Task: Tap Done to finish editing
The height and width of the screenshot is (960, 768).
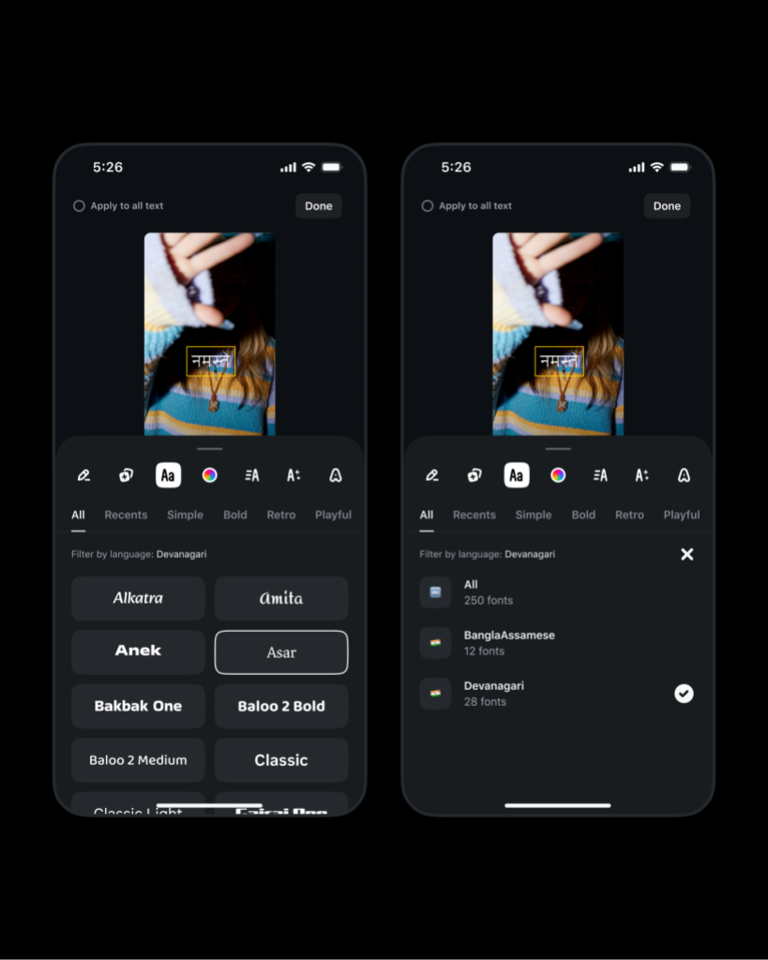Action: pyautogui.click(x=318, y=205)
